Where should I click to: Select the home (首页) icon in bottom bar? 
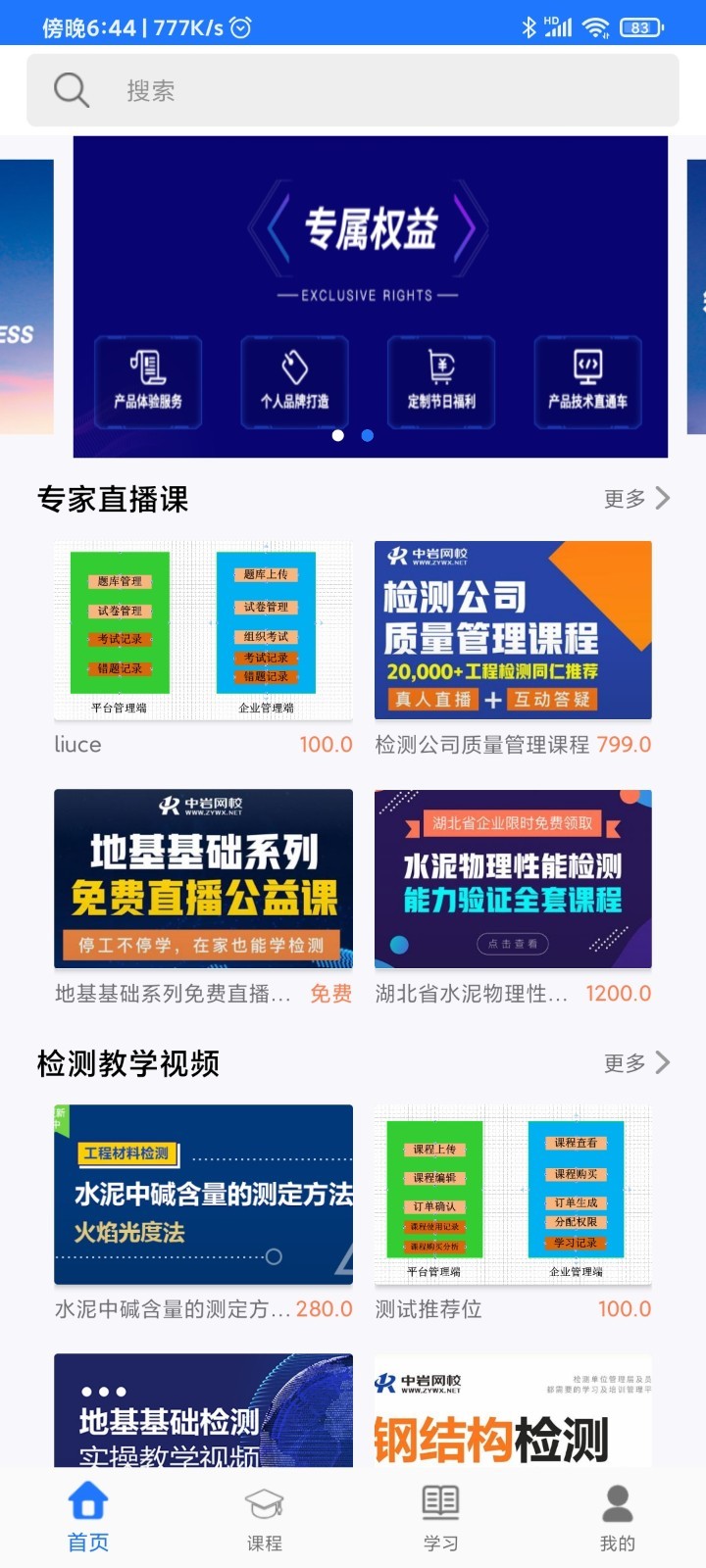pyautogui.click(x=87, y=1501)
